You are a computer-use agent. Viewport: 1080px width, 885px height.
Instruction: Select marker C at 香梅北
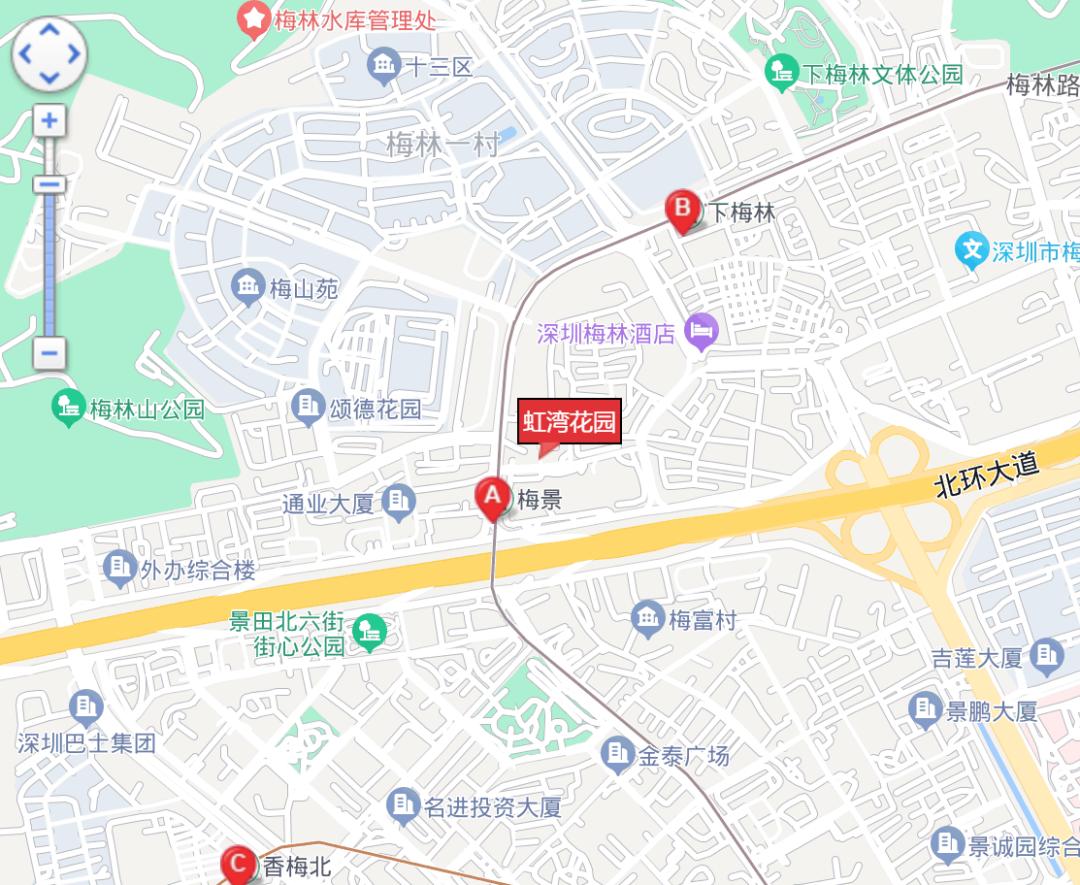tap(238, 864)
